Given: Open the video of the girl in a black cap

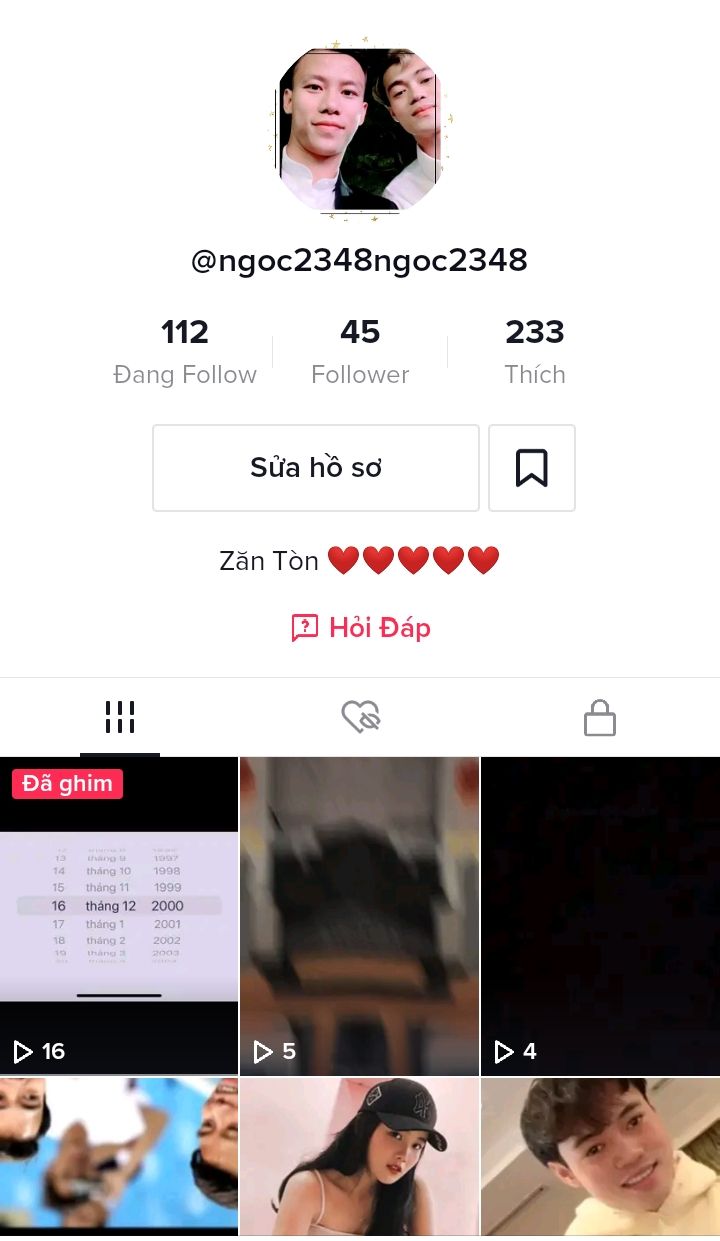Looking at the screenshot, I should tap(360, 1158).
